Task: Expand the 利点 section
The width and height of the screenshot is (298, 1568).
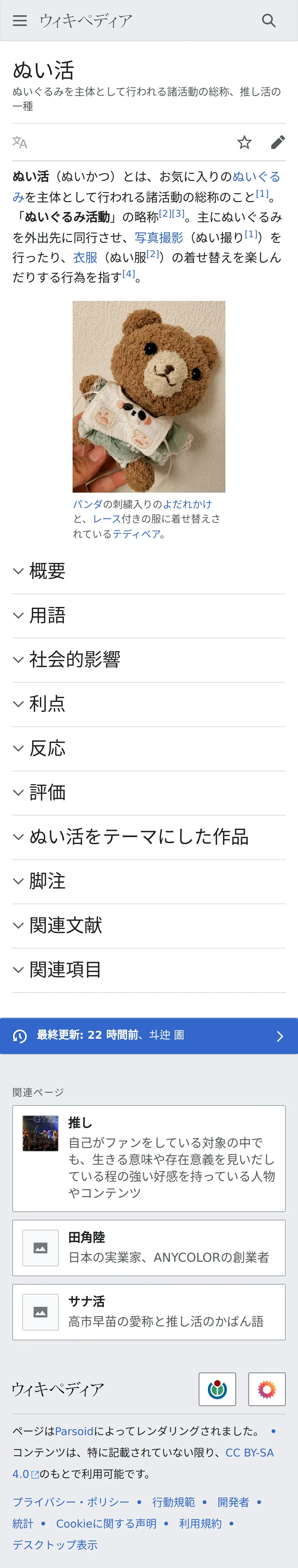Action: coord(149,704)
